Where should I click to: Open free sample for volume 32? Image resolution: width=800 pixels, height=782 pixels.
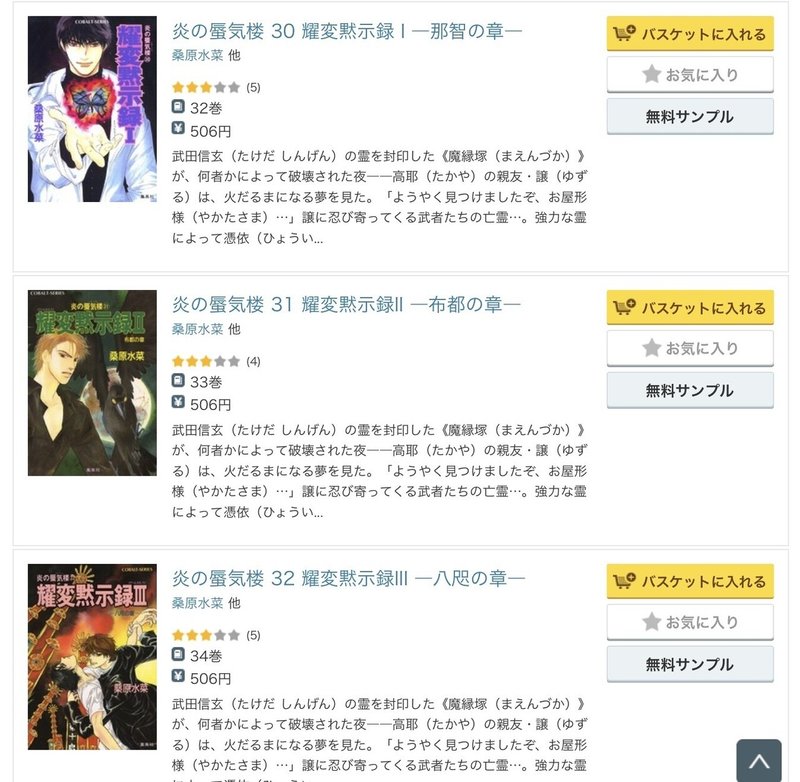[x=690, y=664]
